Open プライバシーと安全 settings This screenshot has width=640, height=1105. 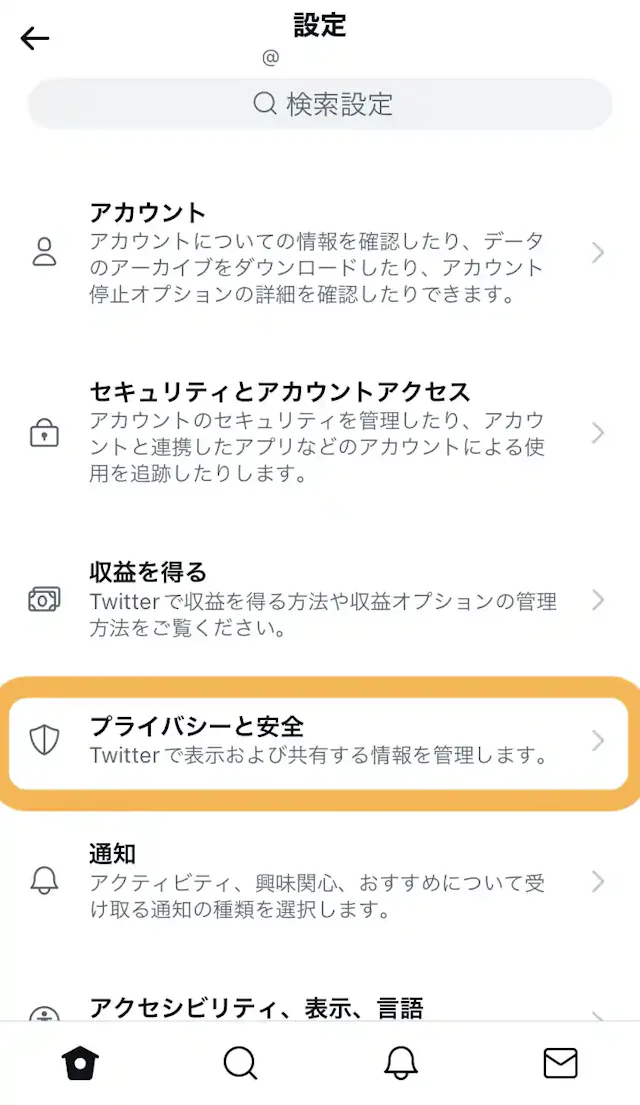(320, 741)
